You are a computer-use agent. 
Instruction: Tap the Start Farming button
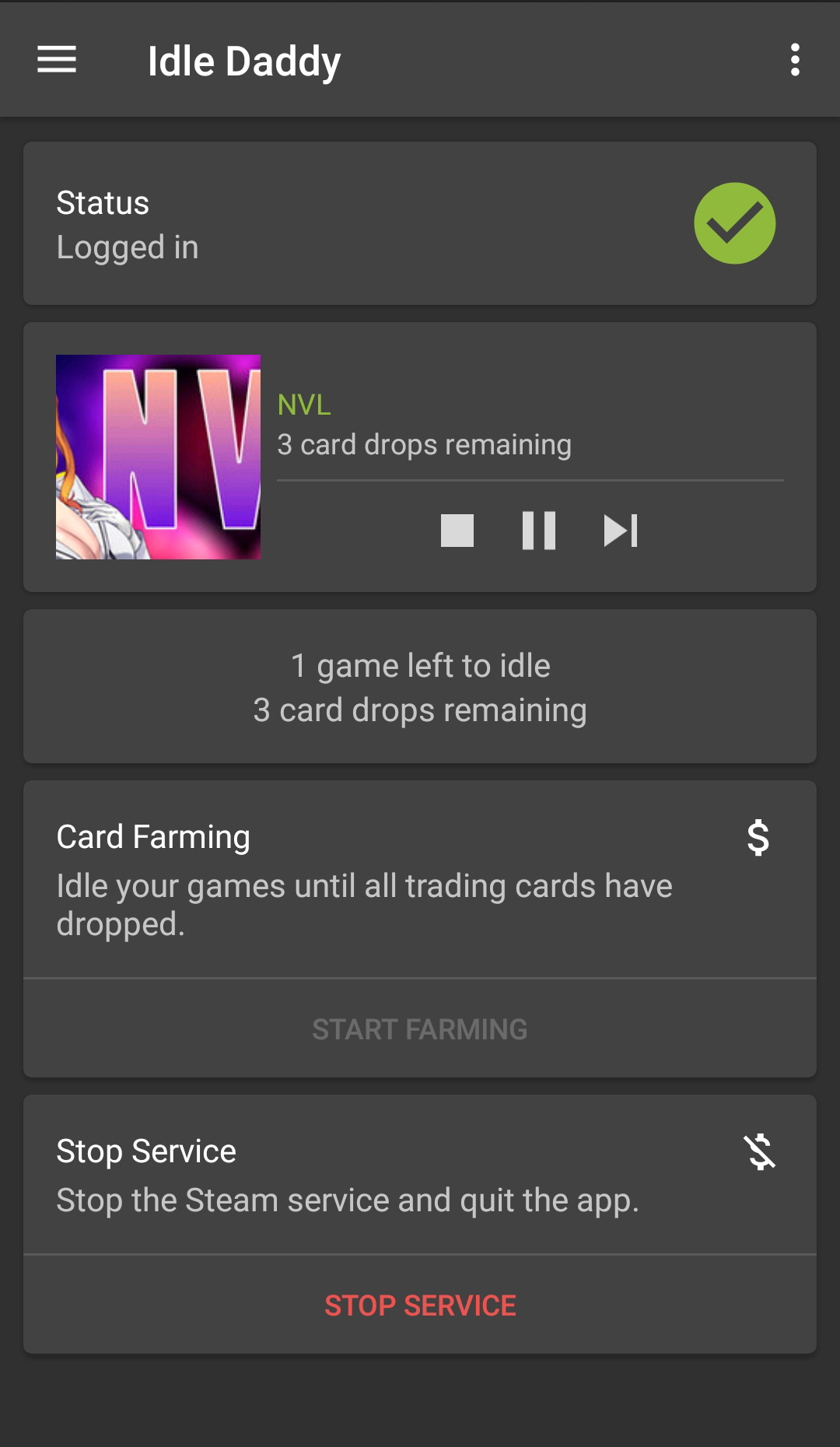420,1029
